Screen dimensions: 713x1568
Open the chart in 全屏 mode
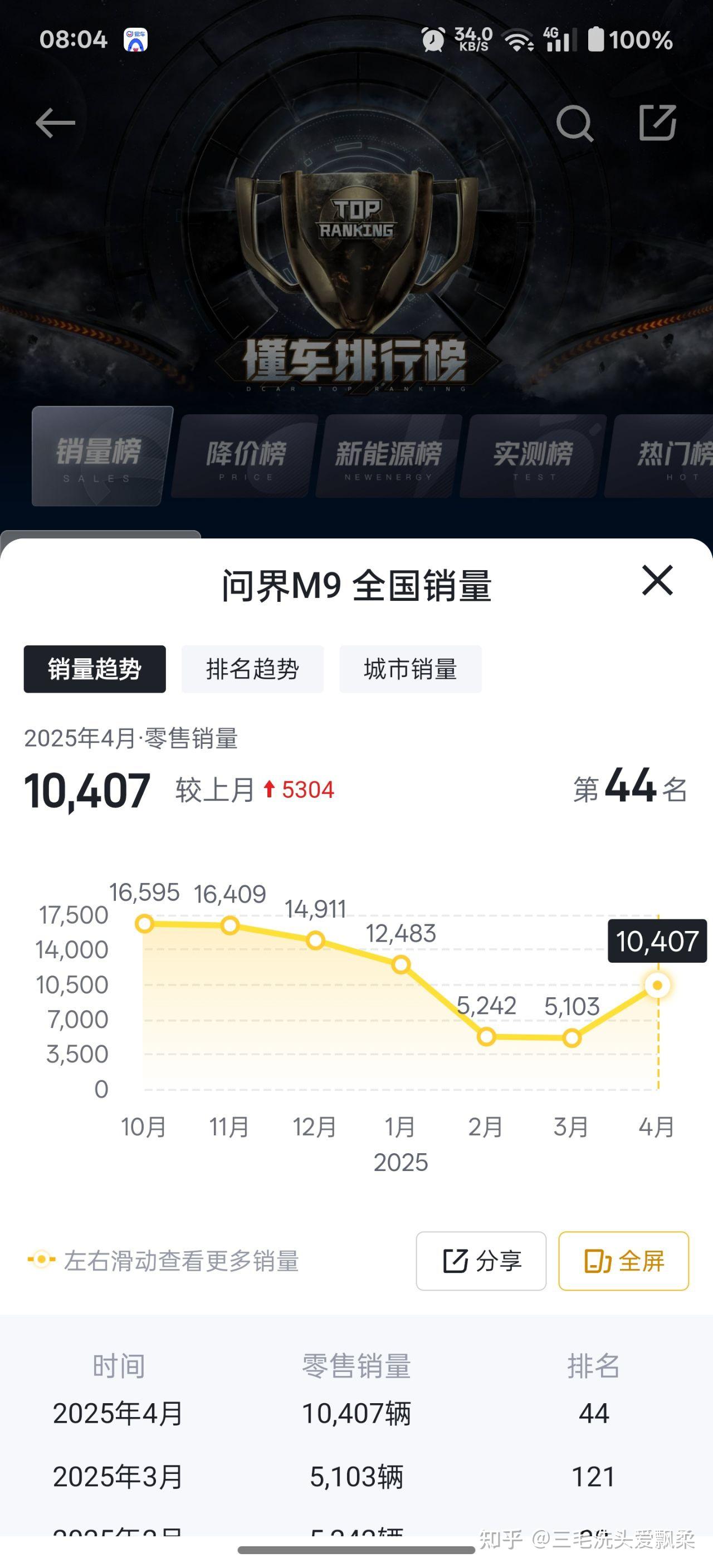pos(623,1261)
